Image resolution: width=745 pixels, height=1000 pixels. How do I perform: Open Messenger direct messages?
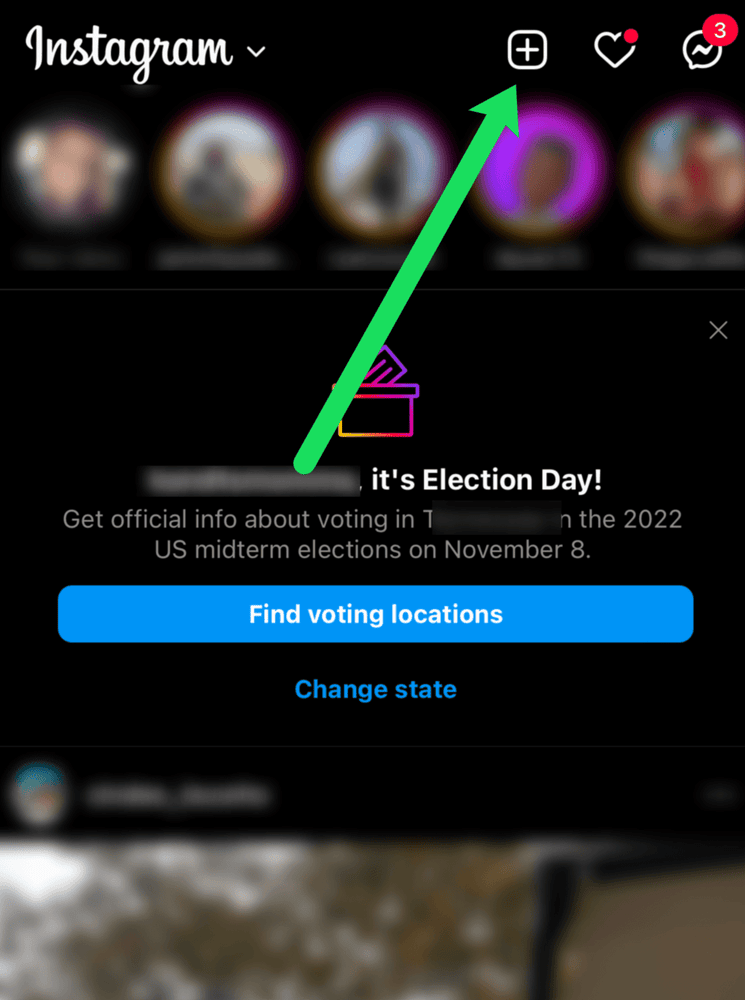tap(702, 50)
